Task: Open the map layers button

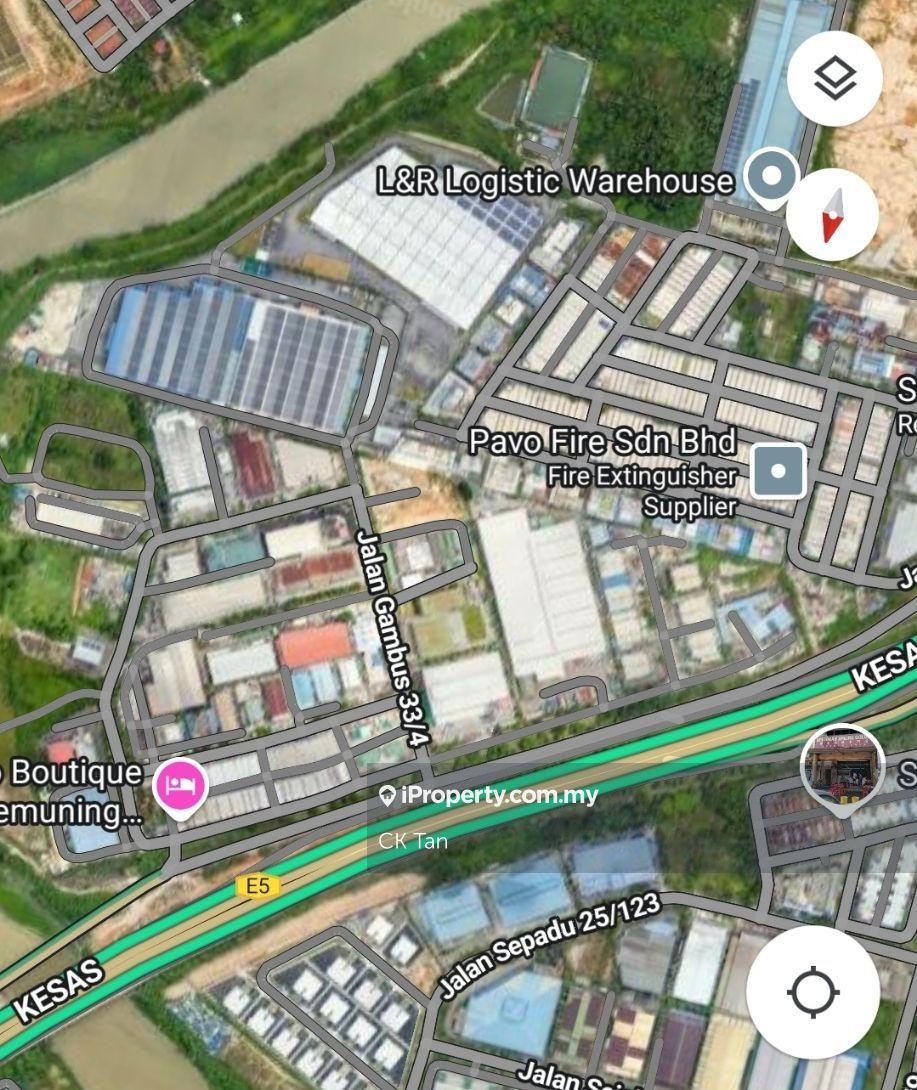Action: tap(834, 78)
